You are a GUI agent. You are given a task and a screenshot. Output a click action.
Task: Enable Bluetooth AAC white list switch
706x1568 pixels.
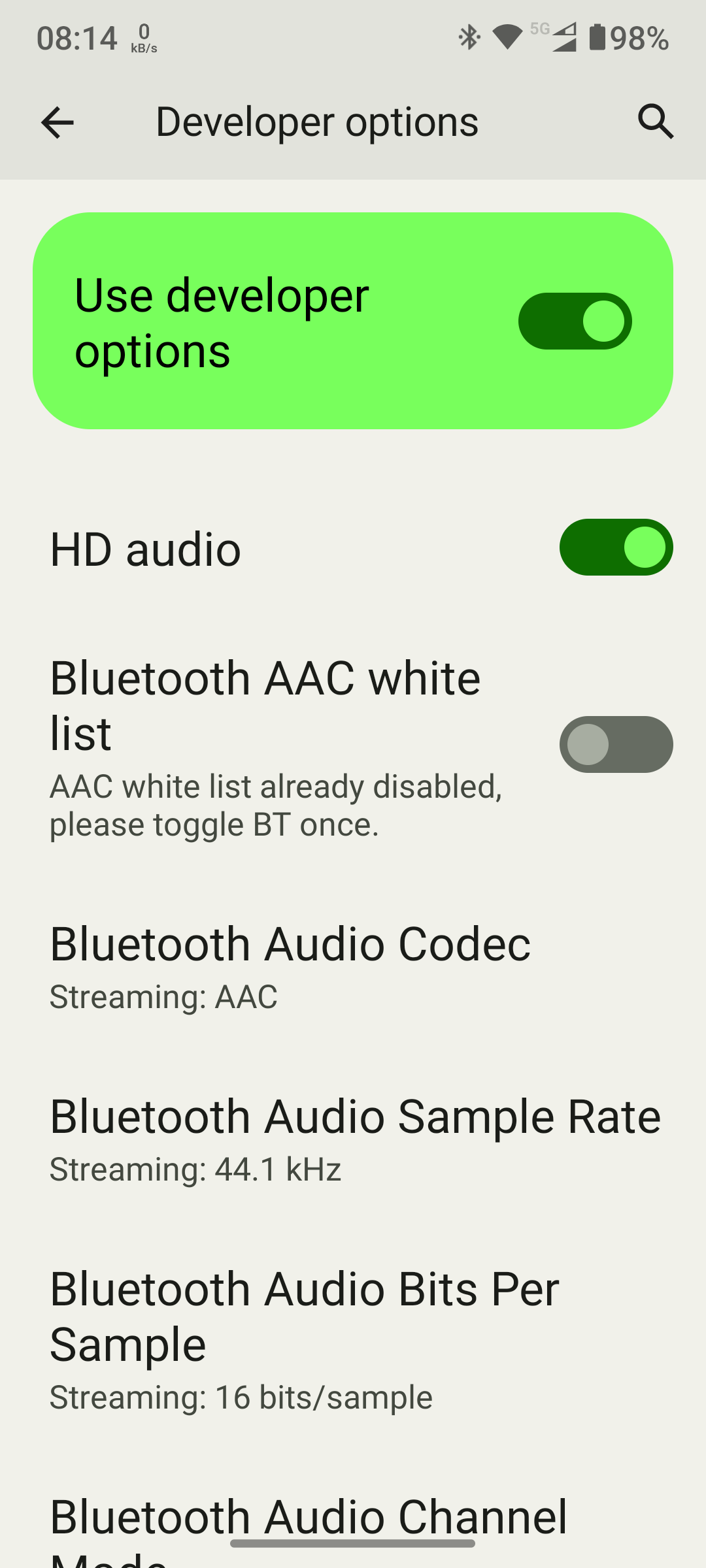pos(616,745)
